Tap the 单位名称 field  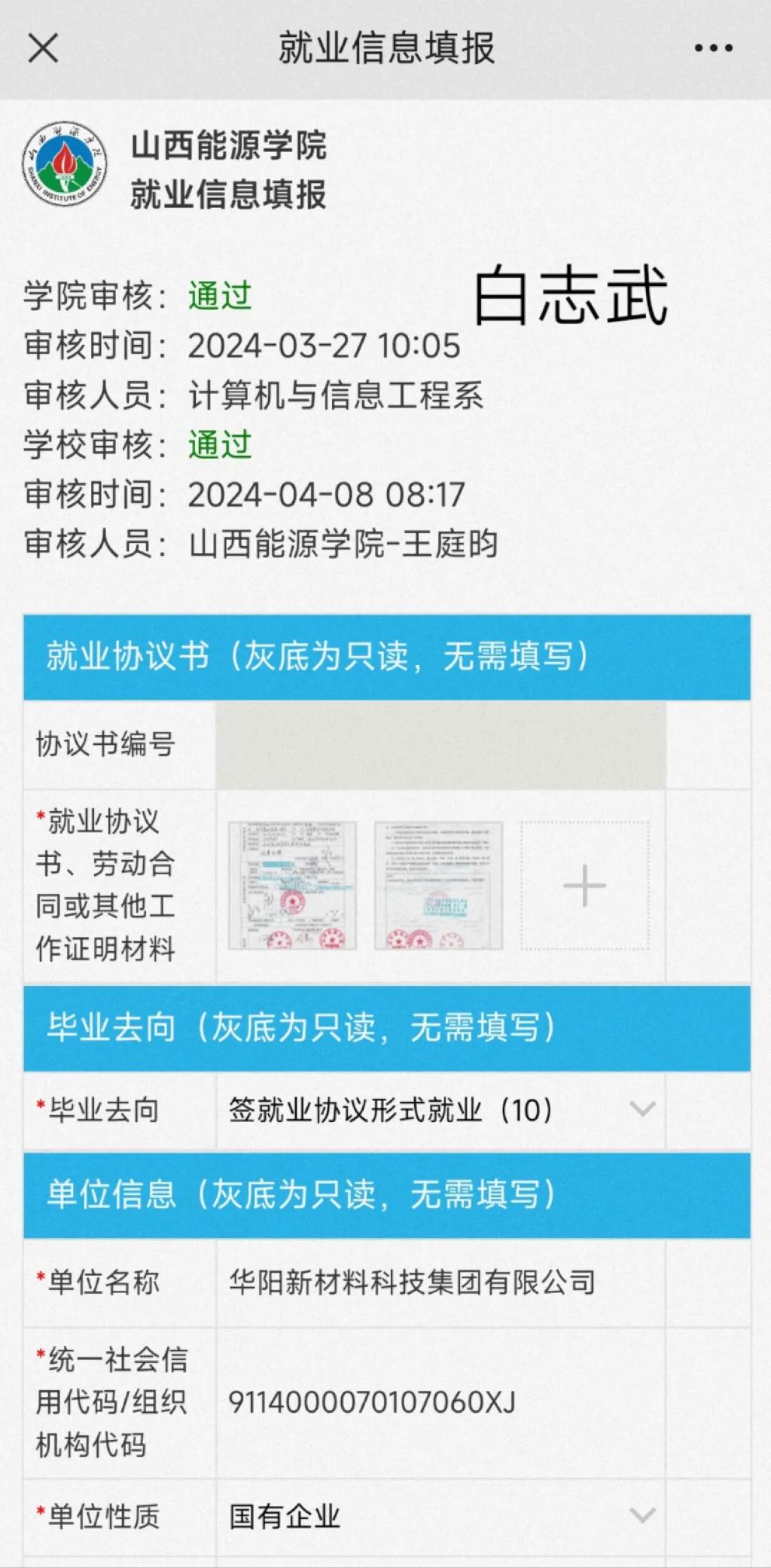pyautogui.click(x=440, y=1282)
